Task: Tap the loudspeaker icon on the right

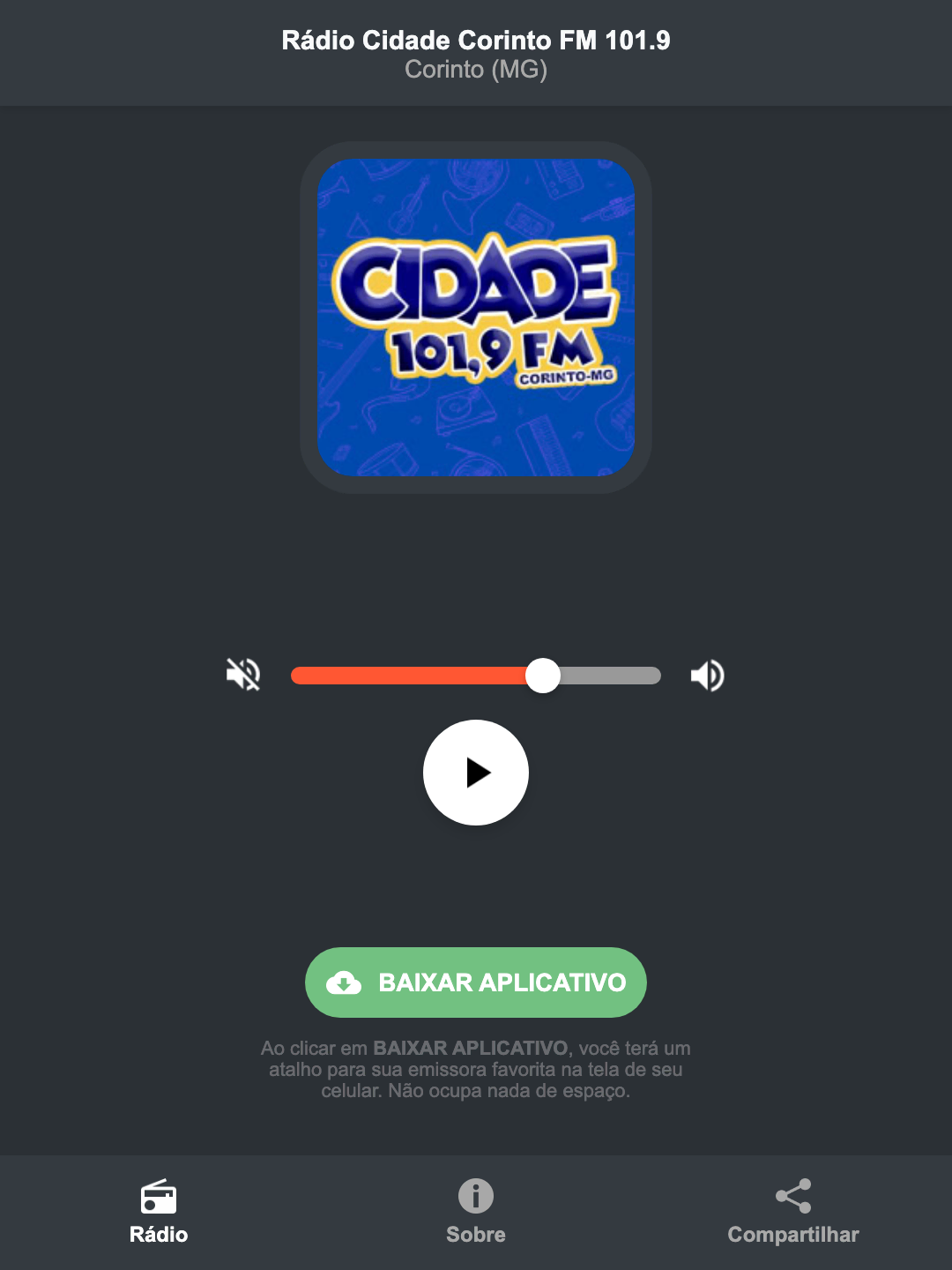Action: pyautogui.click(x=706, y=675)
